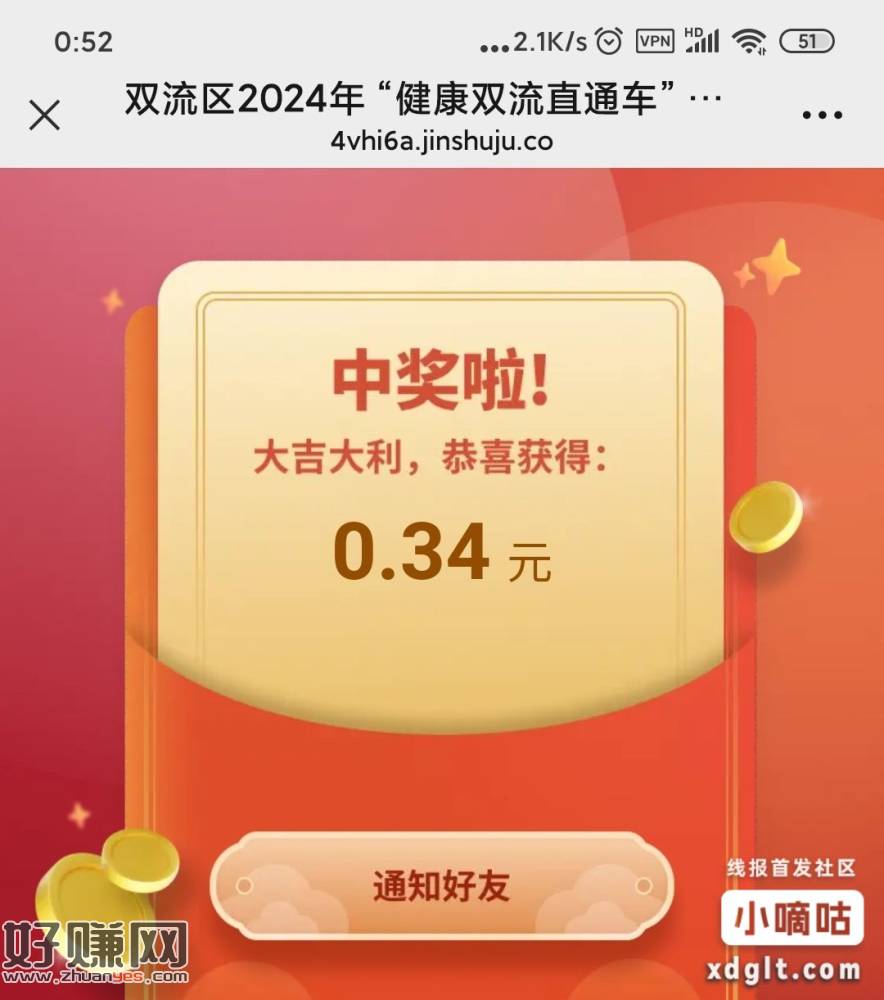Open the three-dot overflow menu
Screen dimensions: 884x1000
click(x=822, y=116)
